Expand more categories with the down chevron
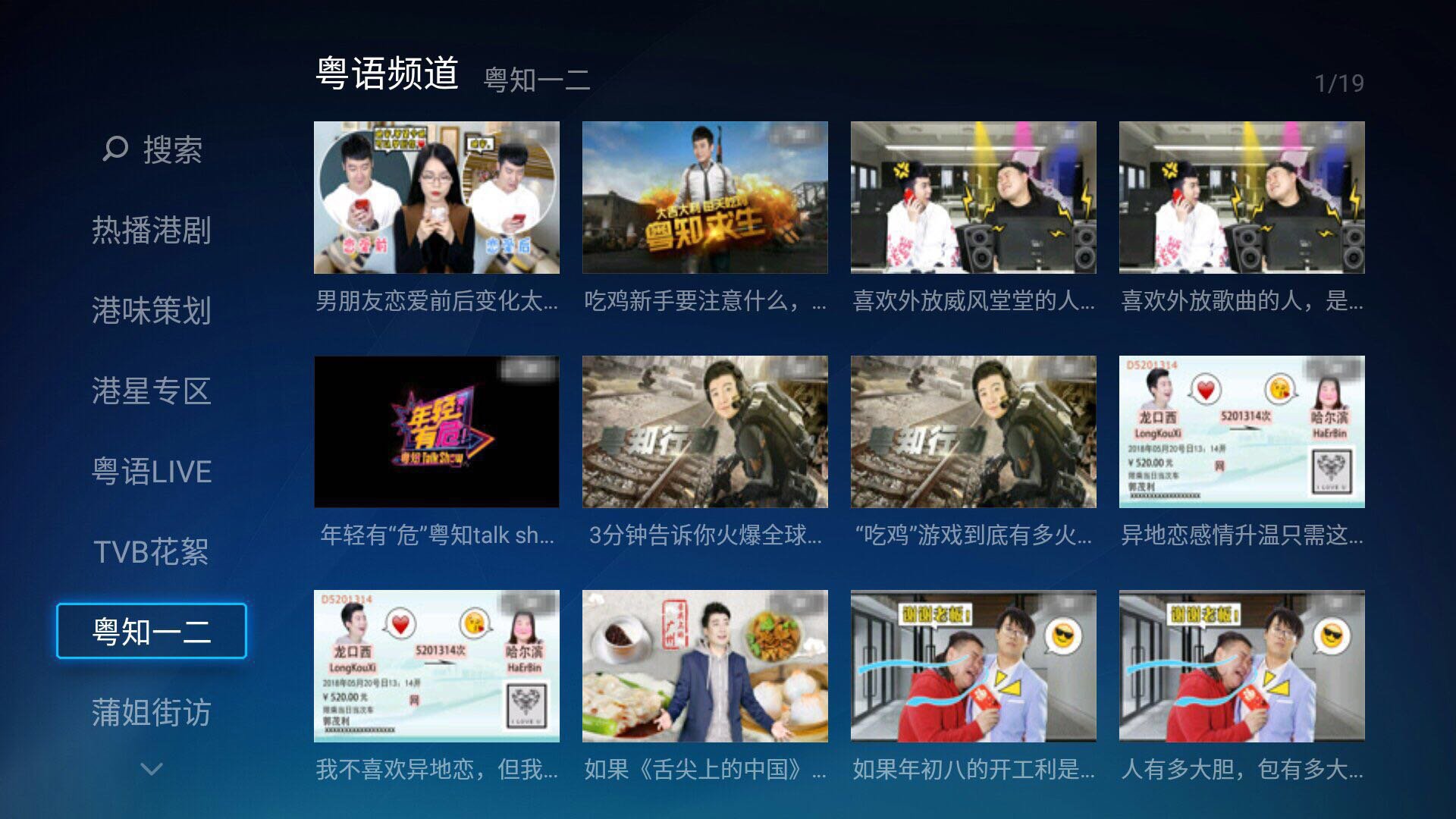The width and height of the screenshot is (1456, 819). (x=152, y=769)
